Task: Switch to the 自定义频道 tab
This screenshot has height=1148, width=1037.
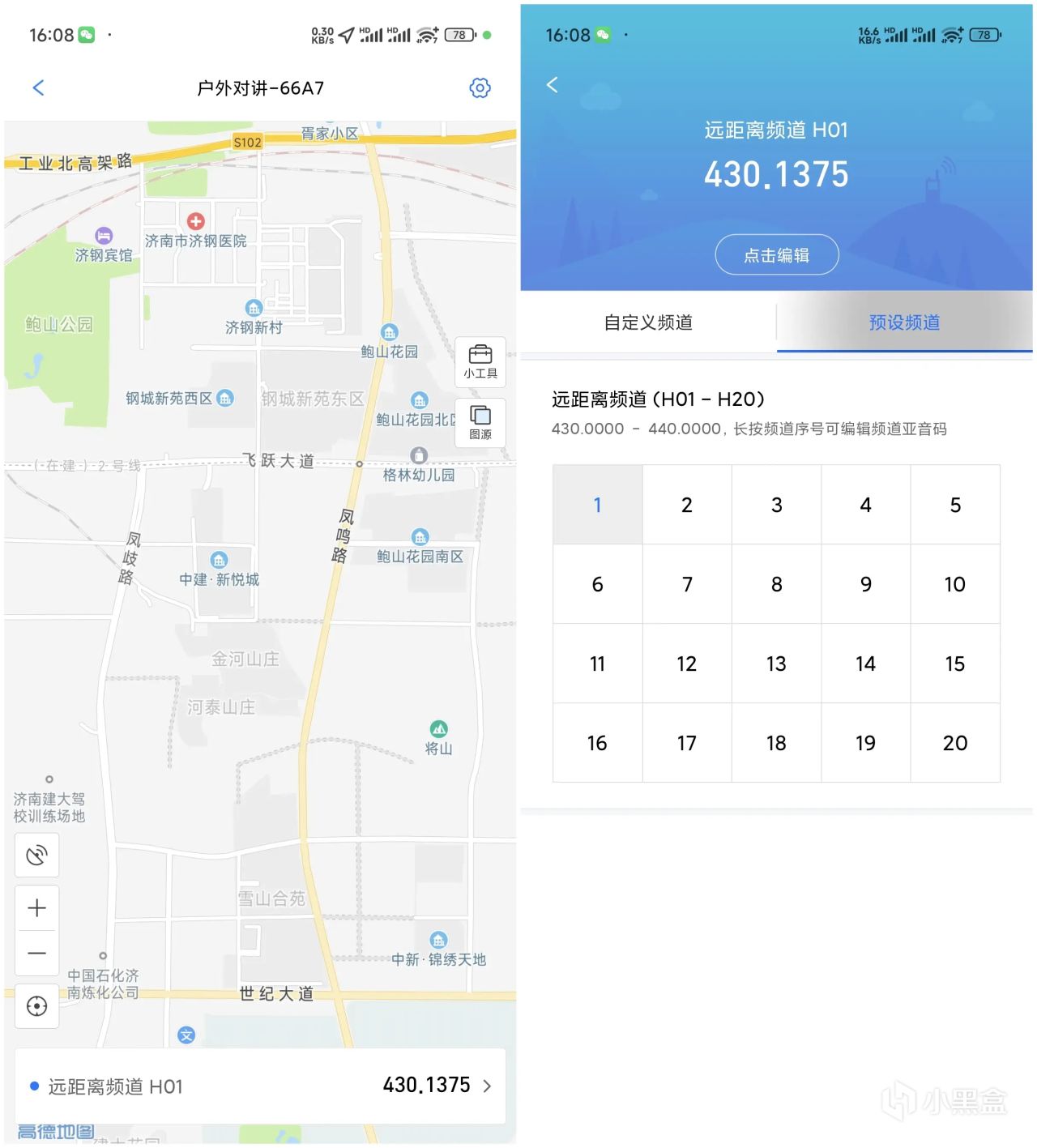Action: pos(648,322)
